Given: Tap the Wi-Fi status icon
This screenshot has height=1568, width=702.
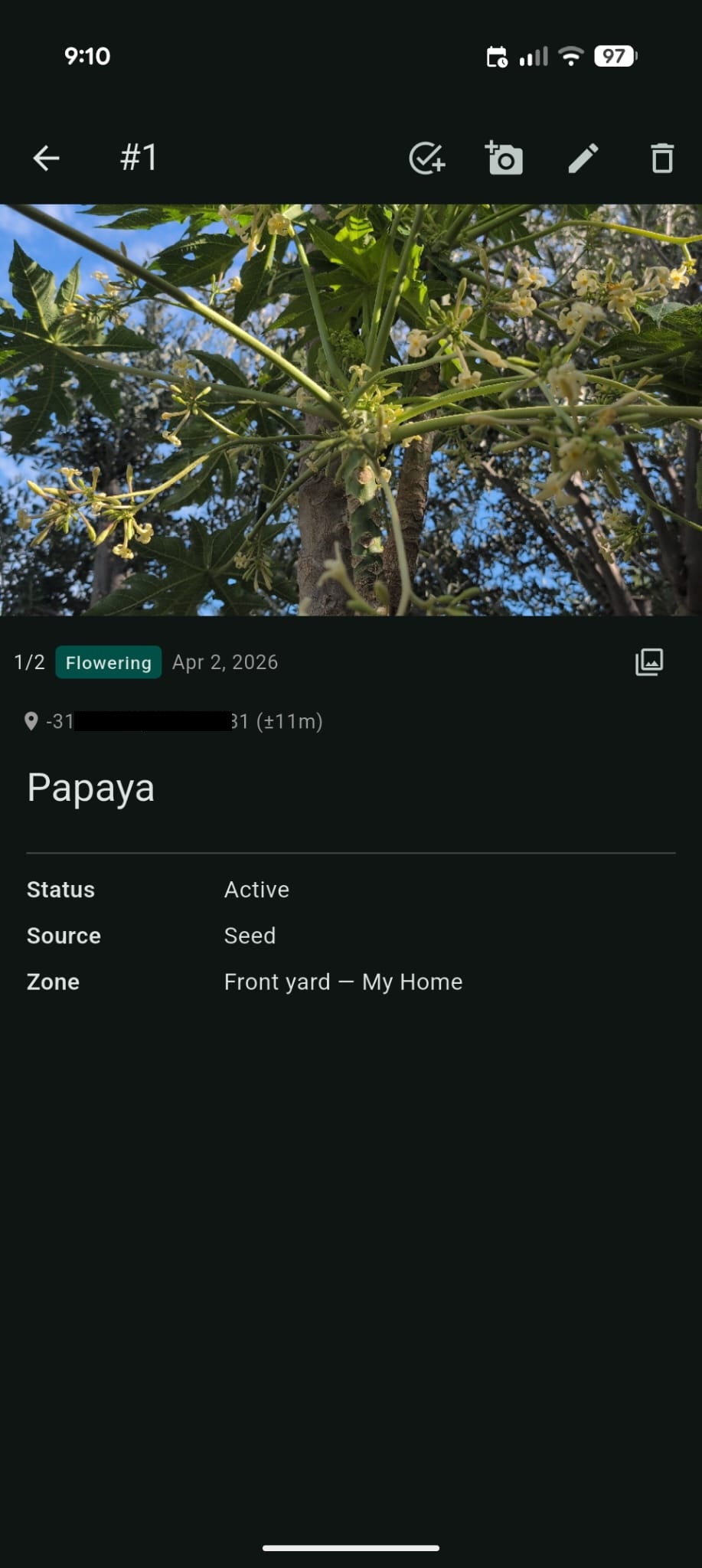Looking at the screenshot, I should (570, 55).
